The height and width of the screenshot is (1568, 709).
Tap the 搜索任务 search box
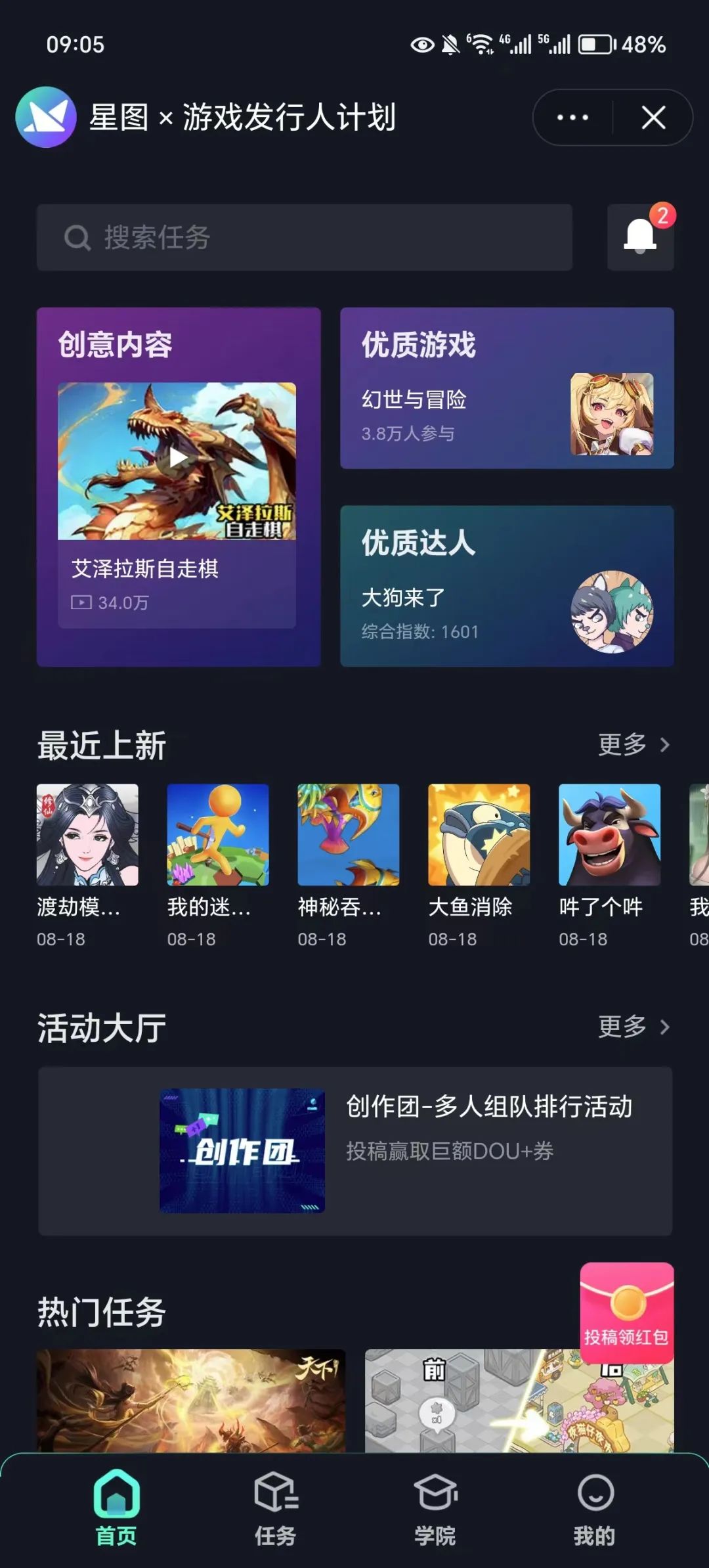click(x=304, y=237)
